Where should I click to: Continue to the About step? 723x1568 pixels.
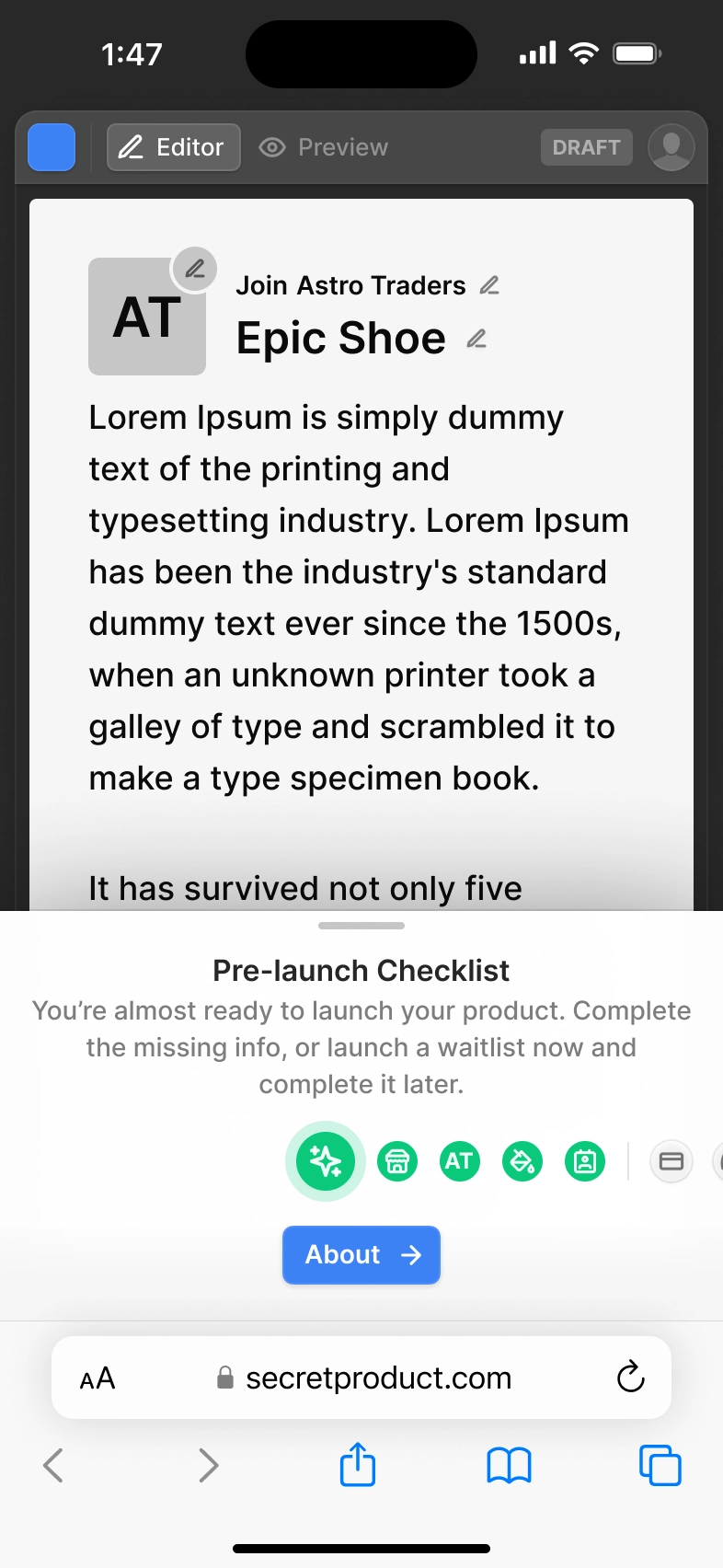coord(361,1255)
